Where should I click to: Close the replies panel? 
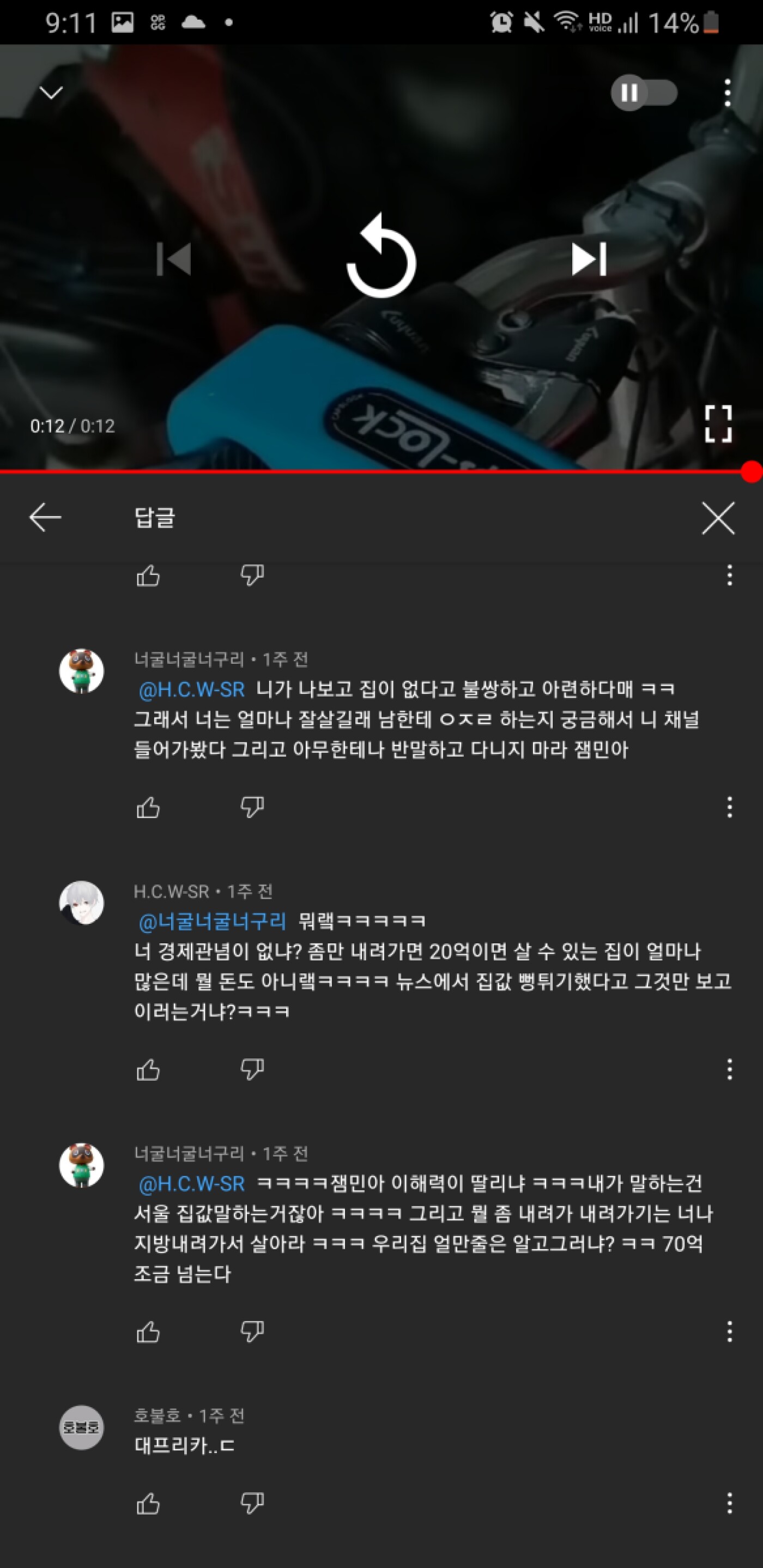pyautogui.click(x=718, y=518)
